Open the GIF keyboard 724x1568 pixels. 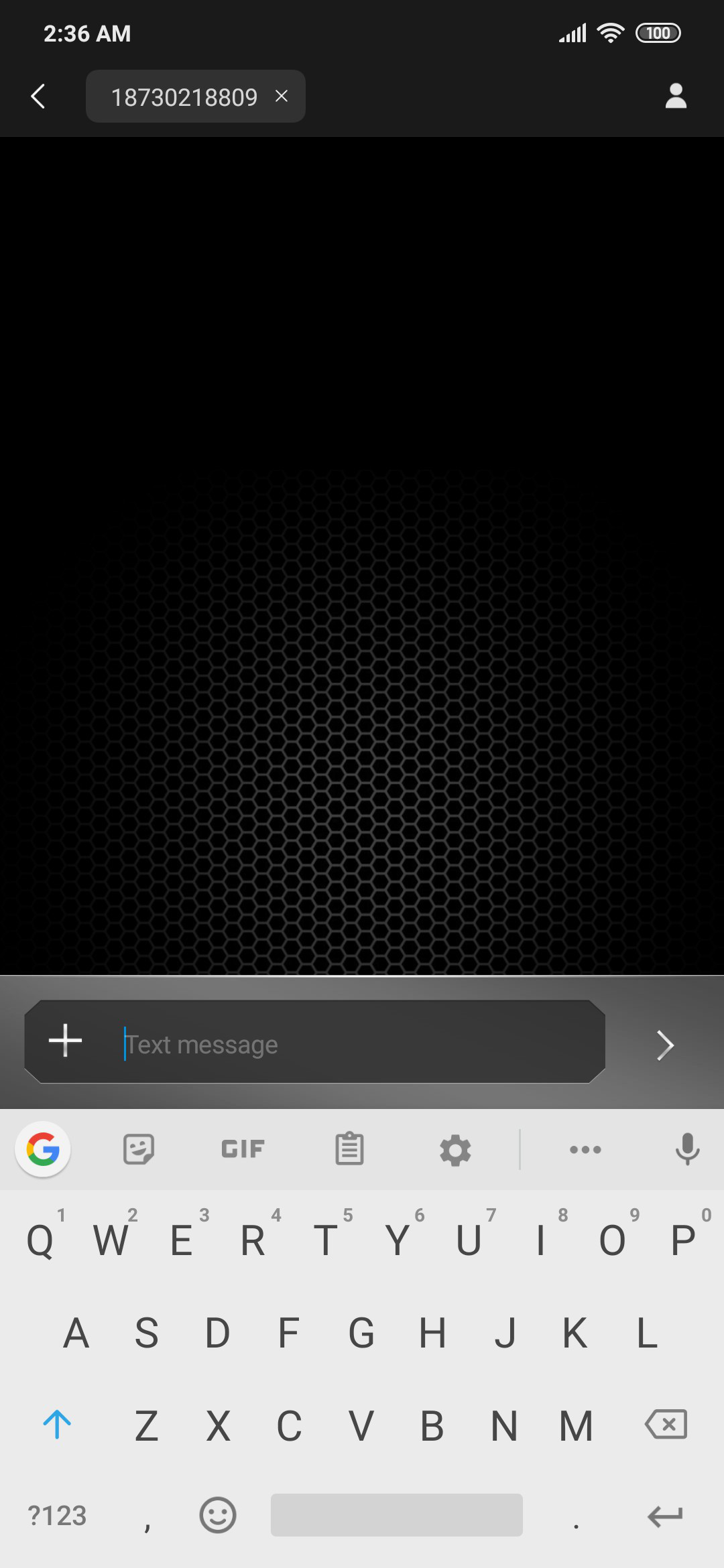(243, 1149)
